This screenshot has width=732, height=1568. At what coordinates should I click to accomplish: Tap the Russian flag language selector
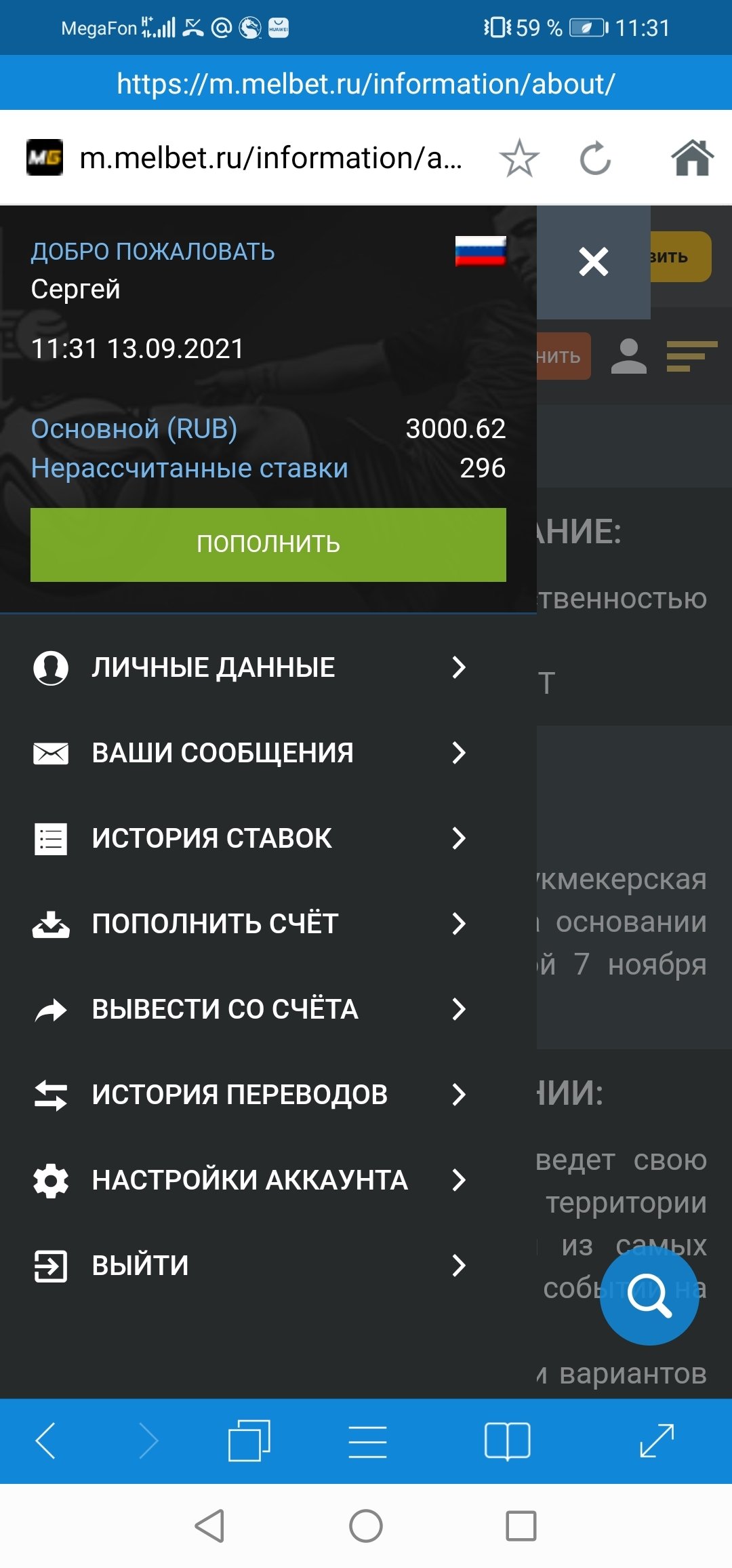[x=481, y=251]
